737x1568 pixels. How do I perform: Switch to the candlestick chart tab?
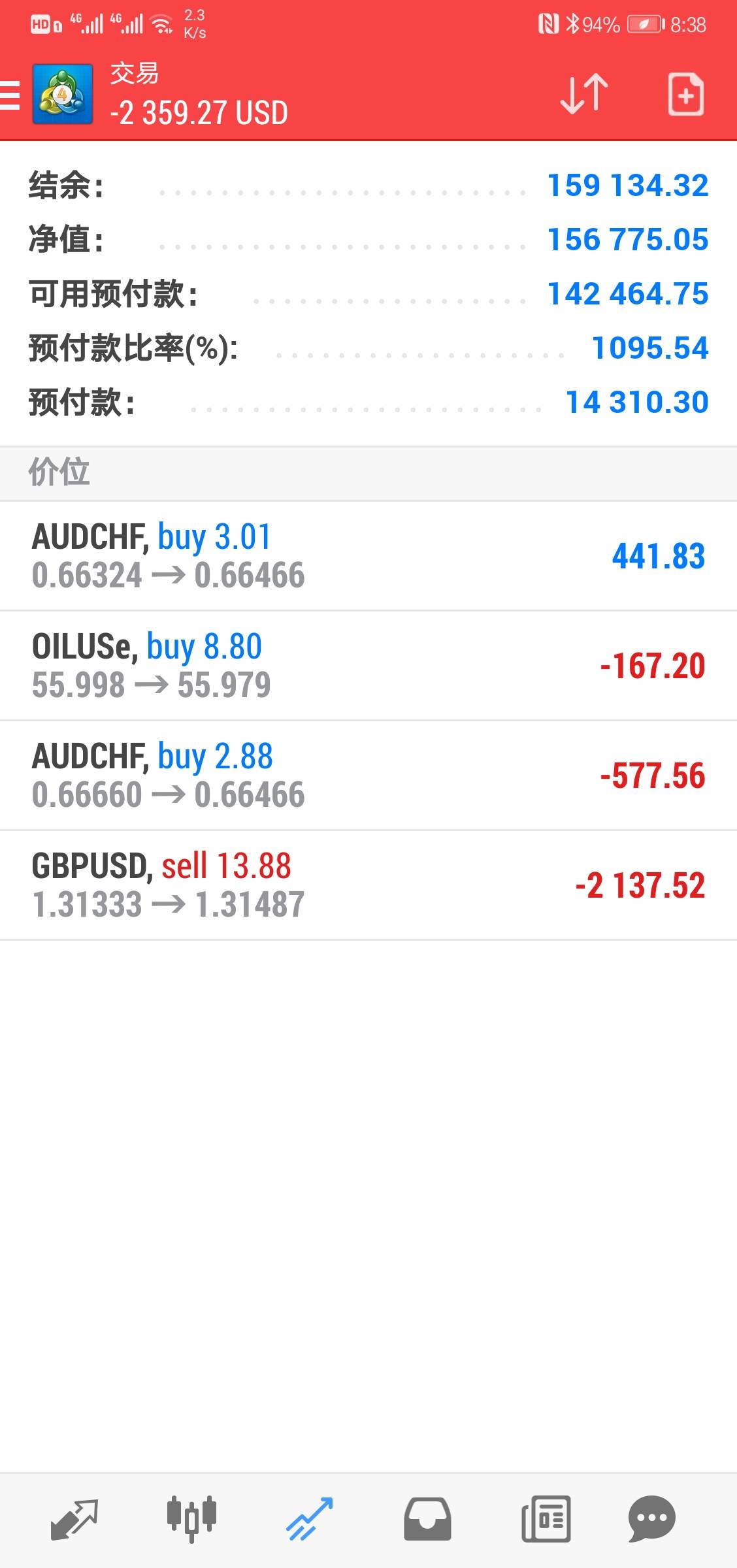click(191, 1519)
